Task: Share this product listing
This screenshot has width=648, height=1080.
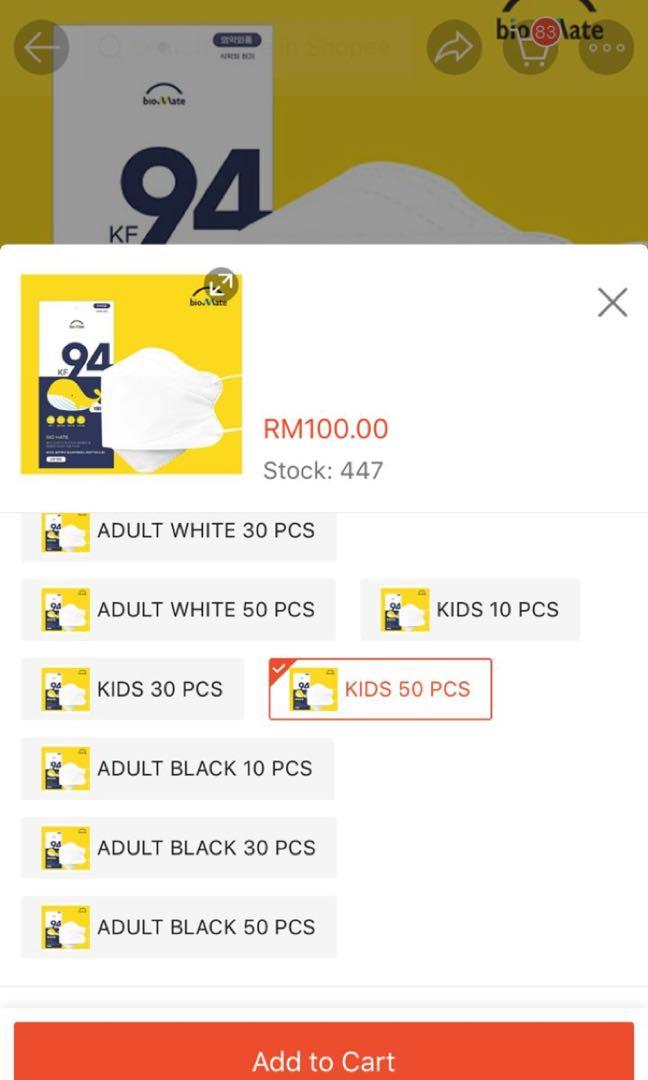Action: click(455, 47)
